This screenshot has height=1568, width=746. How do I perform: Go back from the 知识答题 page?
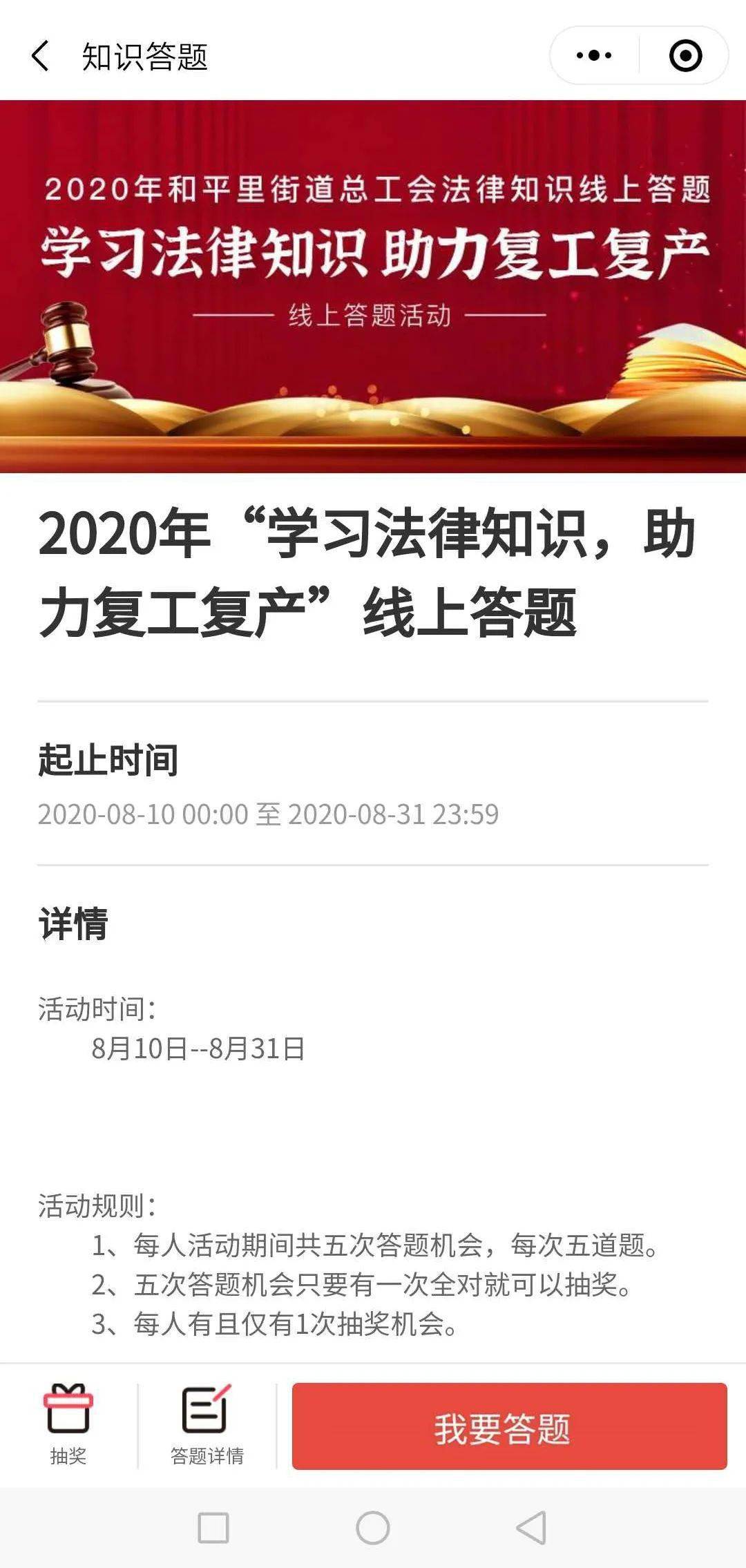click(40, 56)
